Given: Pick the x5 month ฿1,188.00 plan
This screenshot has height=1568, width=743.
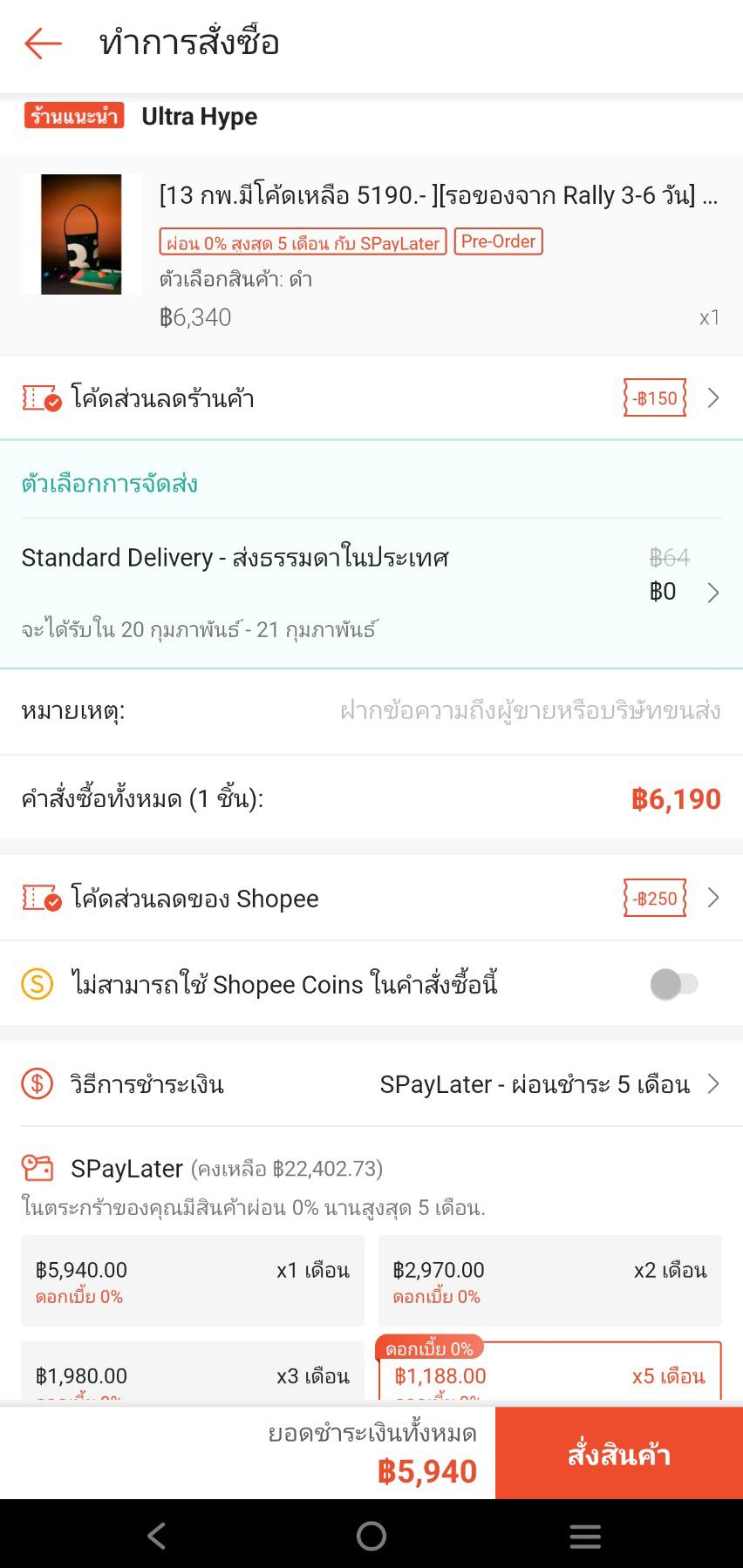Looking at the screenshot, I should [x=549, y=1375].
